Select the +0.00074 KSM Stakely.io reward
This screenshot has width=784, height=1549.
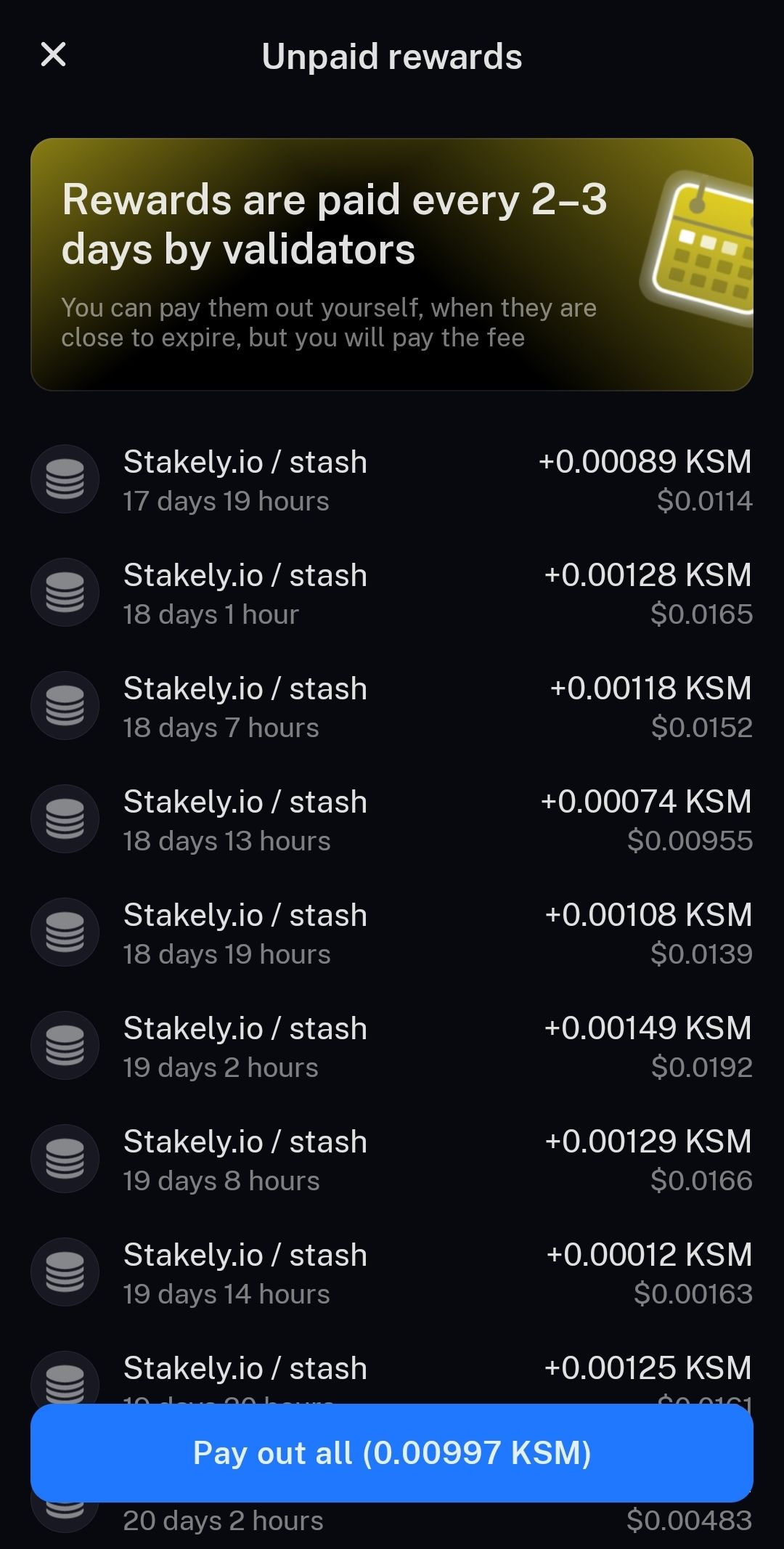coord(392,820)
